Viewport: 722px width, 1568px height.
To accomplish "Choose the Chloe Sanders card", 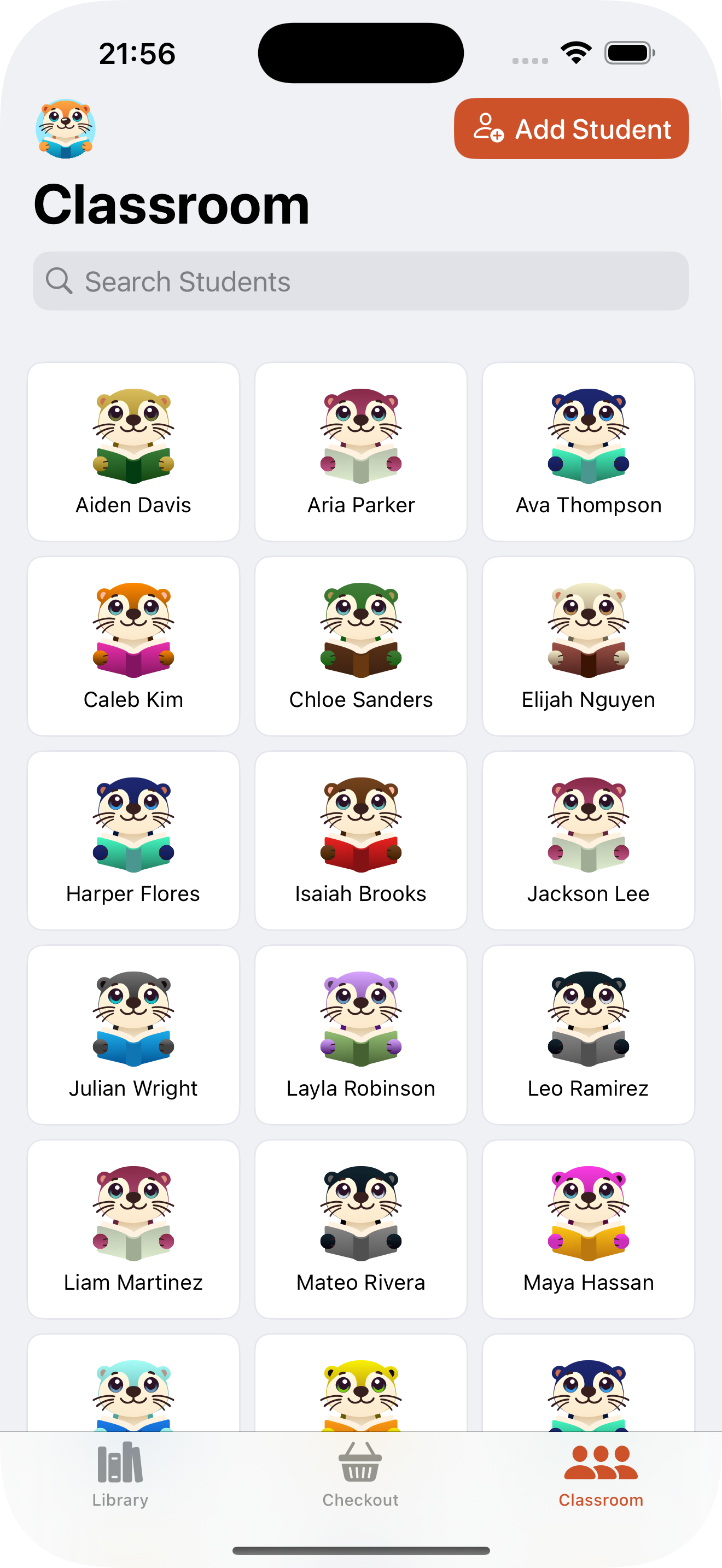I will 360,646.
